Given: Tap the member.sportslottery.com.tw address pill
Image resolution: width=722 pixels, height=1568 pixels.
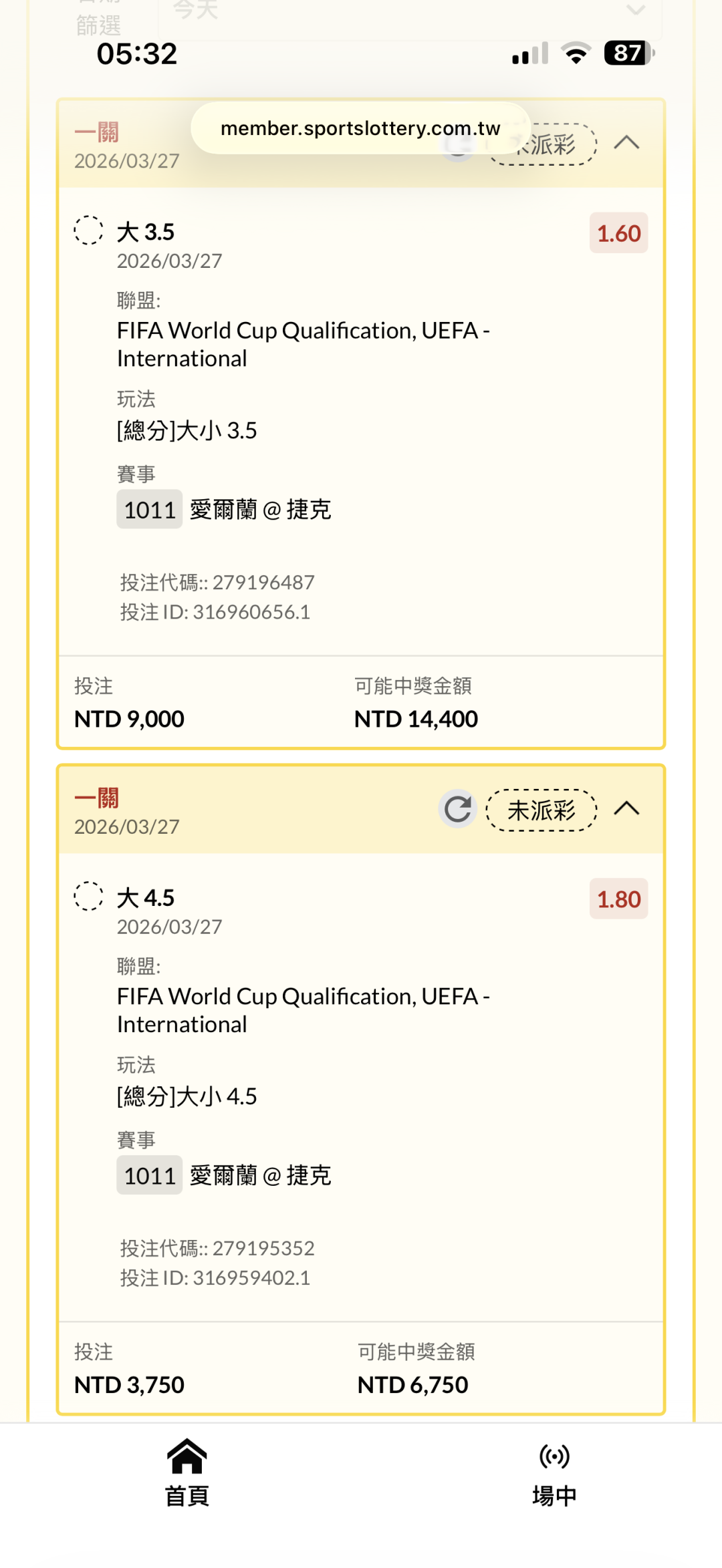Looking at the screenshot, I should tap(360, 128).
